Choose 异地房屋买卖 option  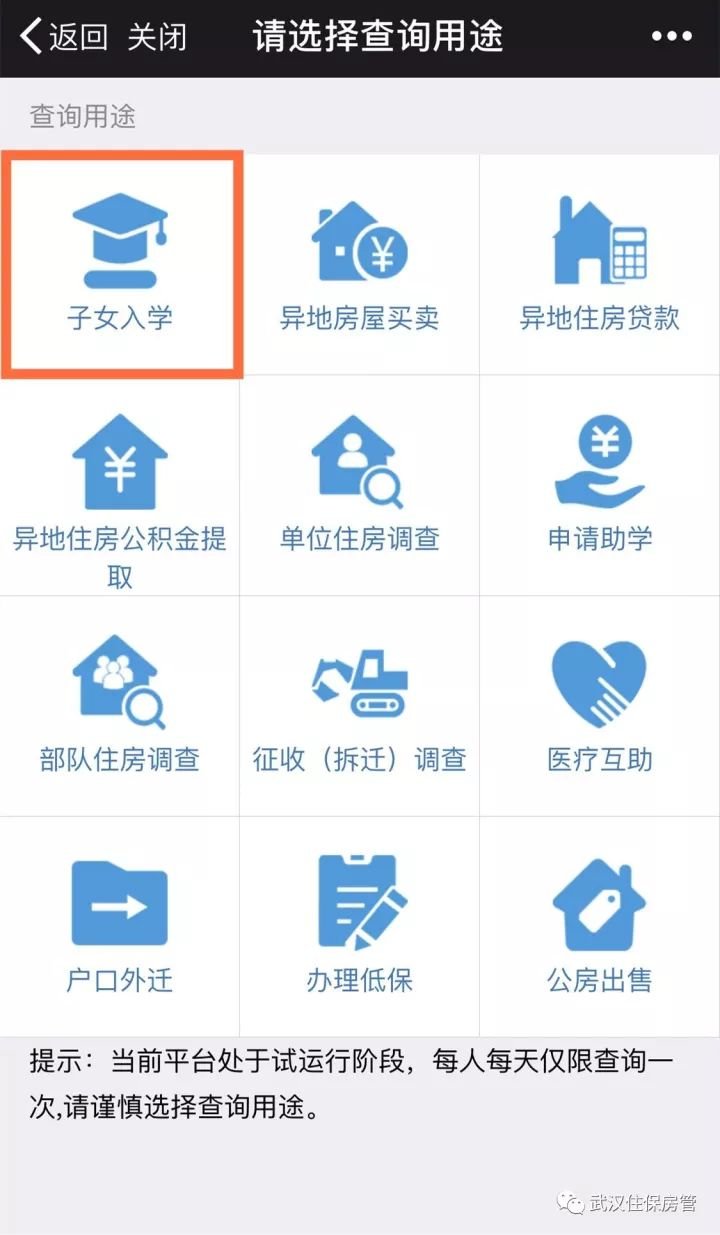click(360, 265)
